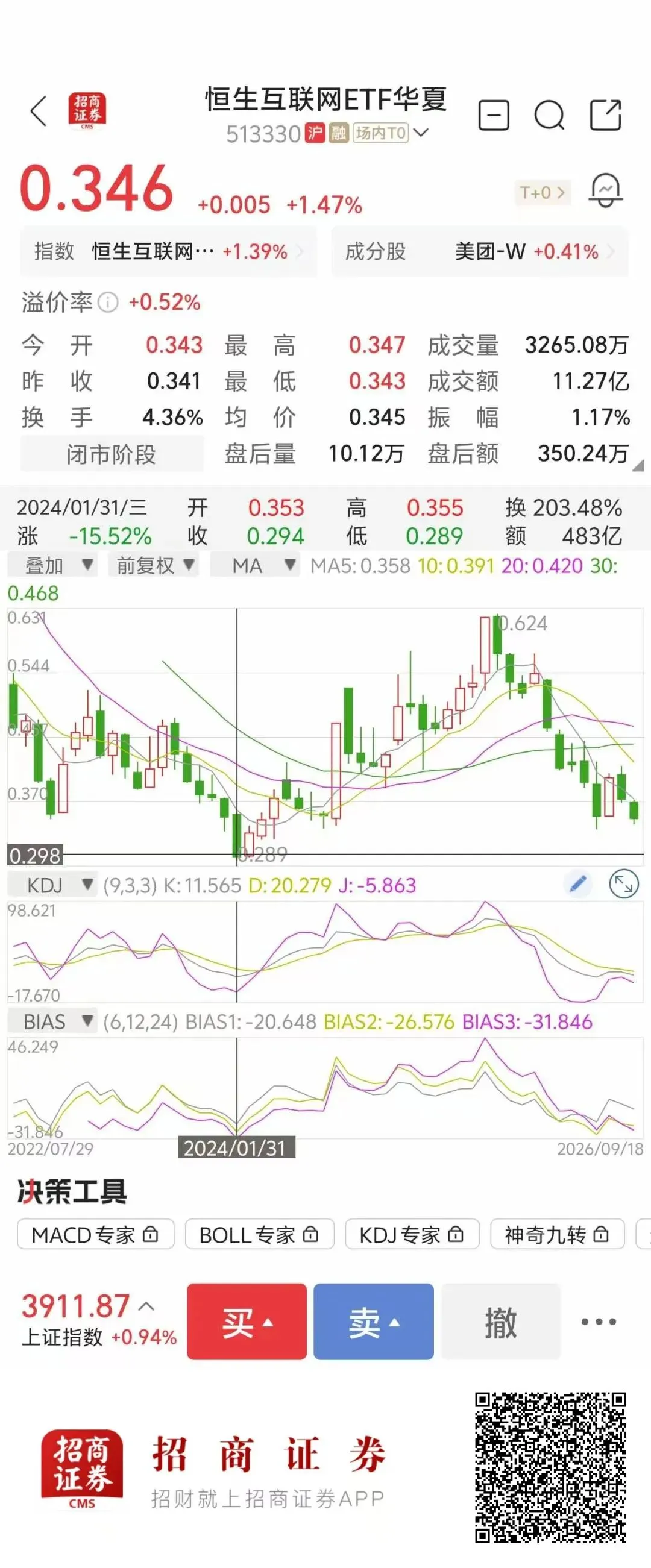Show 溢价率 info tooltip

pos(108,303)
